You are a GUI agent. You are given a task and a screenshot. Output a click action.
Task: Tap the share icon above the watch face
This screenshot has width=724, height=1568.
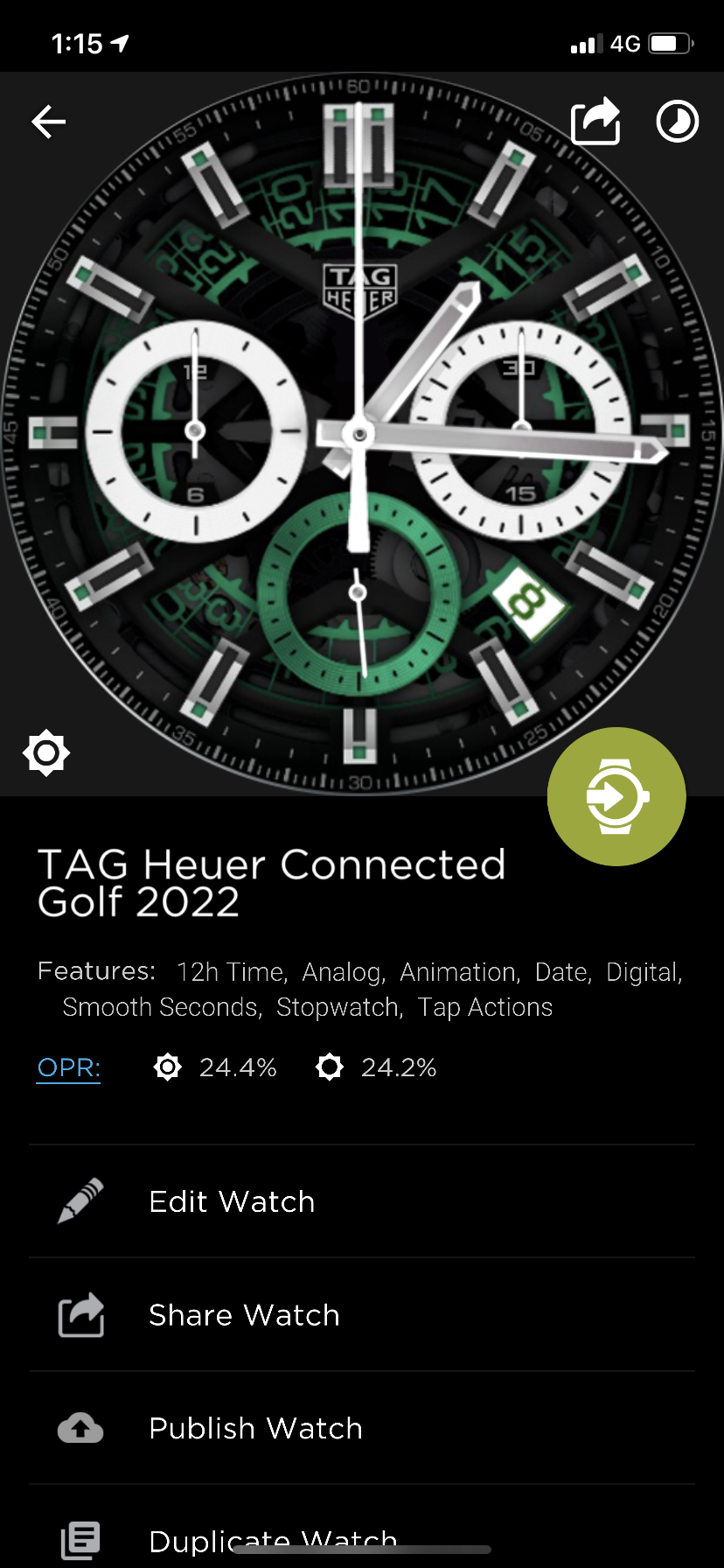click(x=595, y=121)
